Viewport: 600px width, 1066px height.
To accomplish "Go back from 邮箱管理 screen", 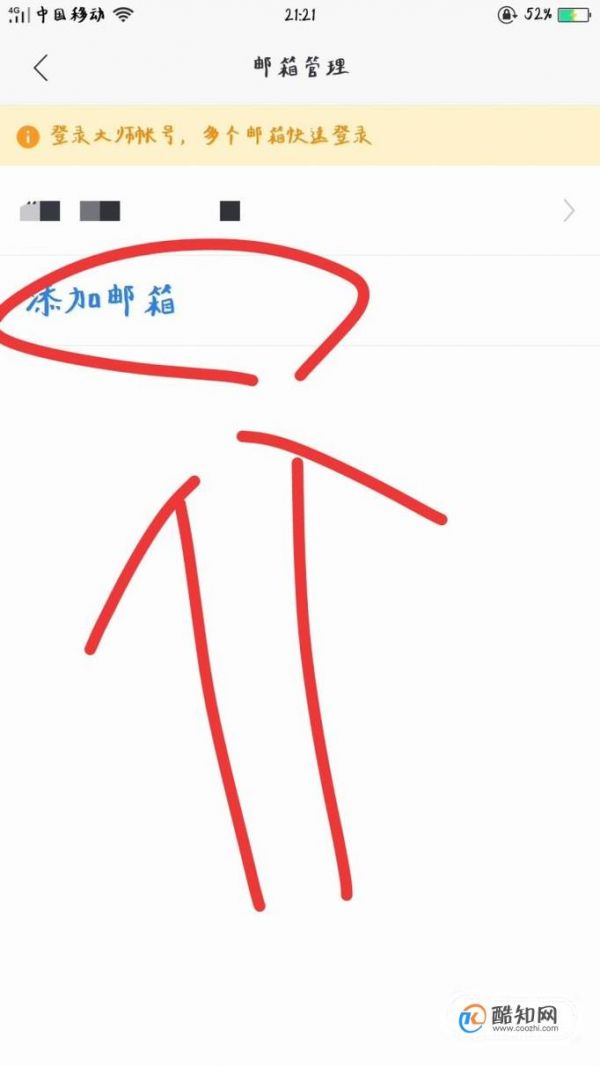I will [40, 68].
